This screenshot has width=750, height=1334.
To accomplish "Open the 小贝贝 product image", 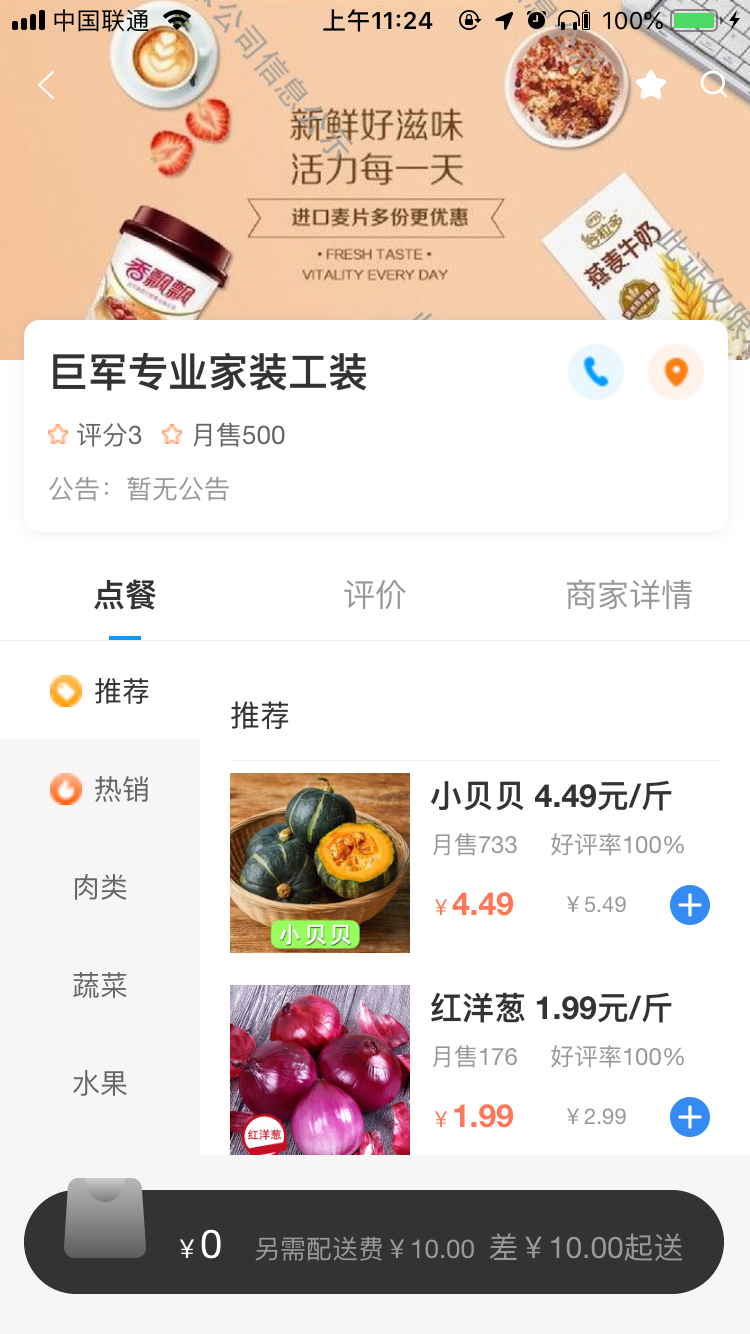I will (x=320, y=862).
